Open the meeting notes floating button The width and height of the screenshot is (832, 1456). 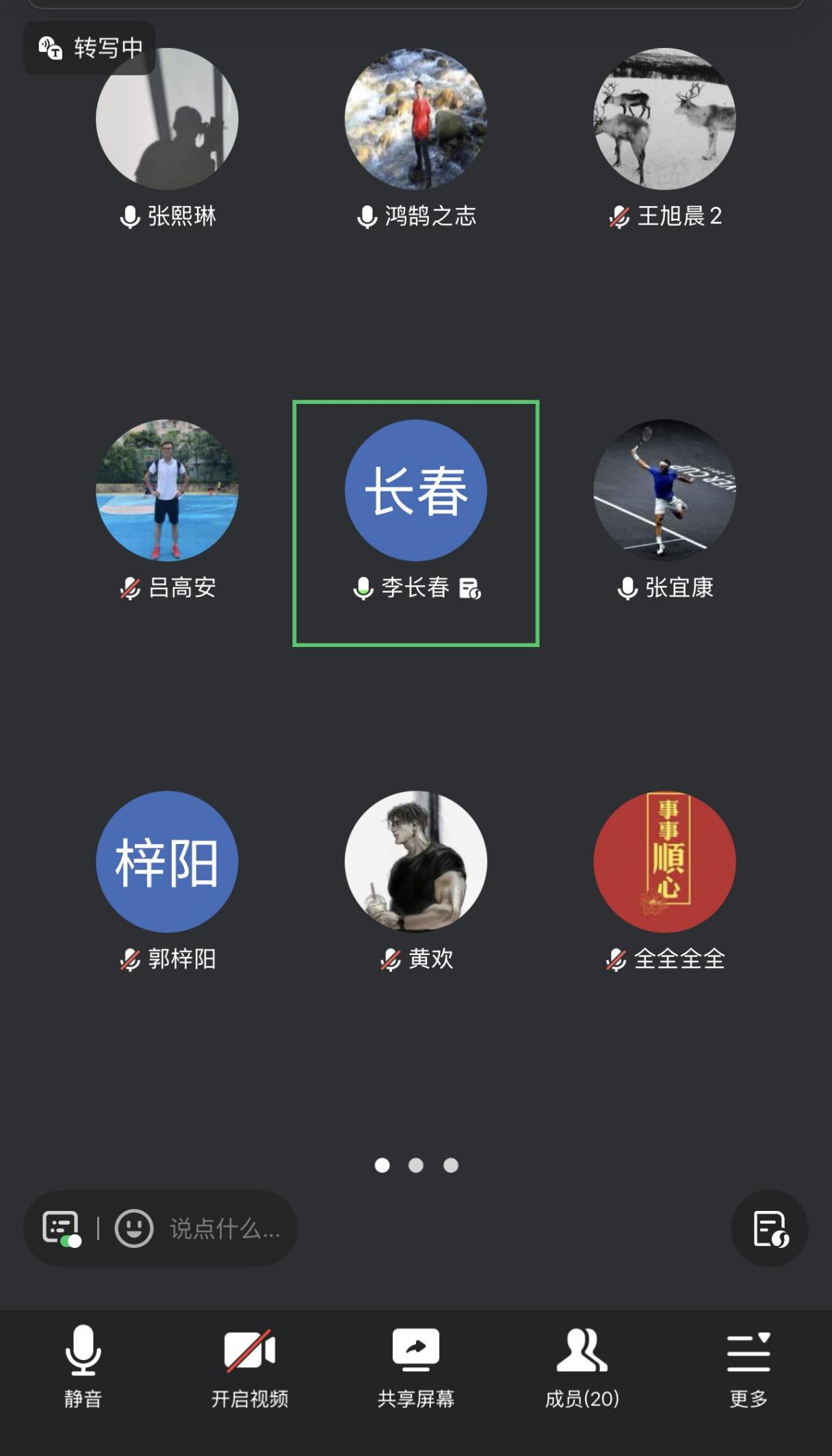click(x=769, y=1228)
